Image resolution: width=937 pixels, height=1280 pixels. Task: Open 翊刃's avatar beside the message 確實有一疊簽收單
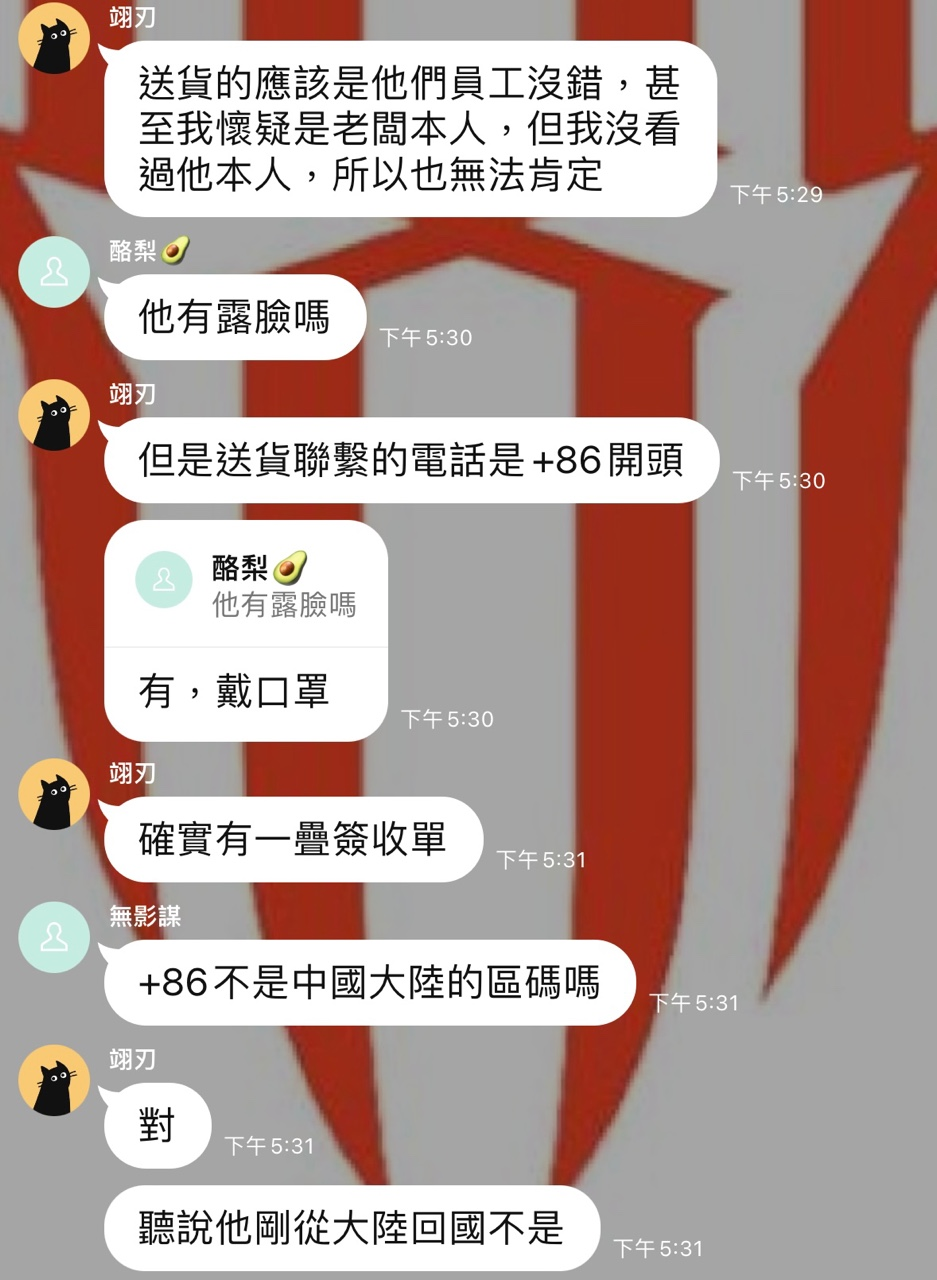[x=54, y=795]
